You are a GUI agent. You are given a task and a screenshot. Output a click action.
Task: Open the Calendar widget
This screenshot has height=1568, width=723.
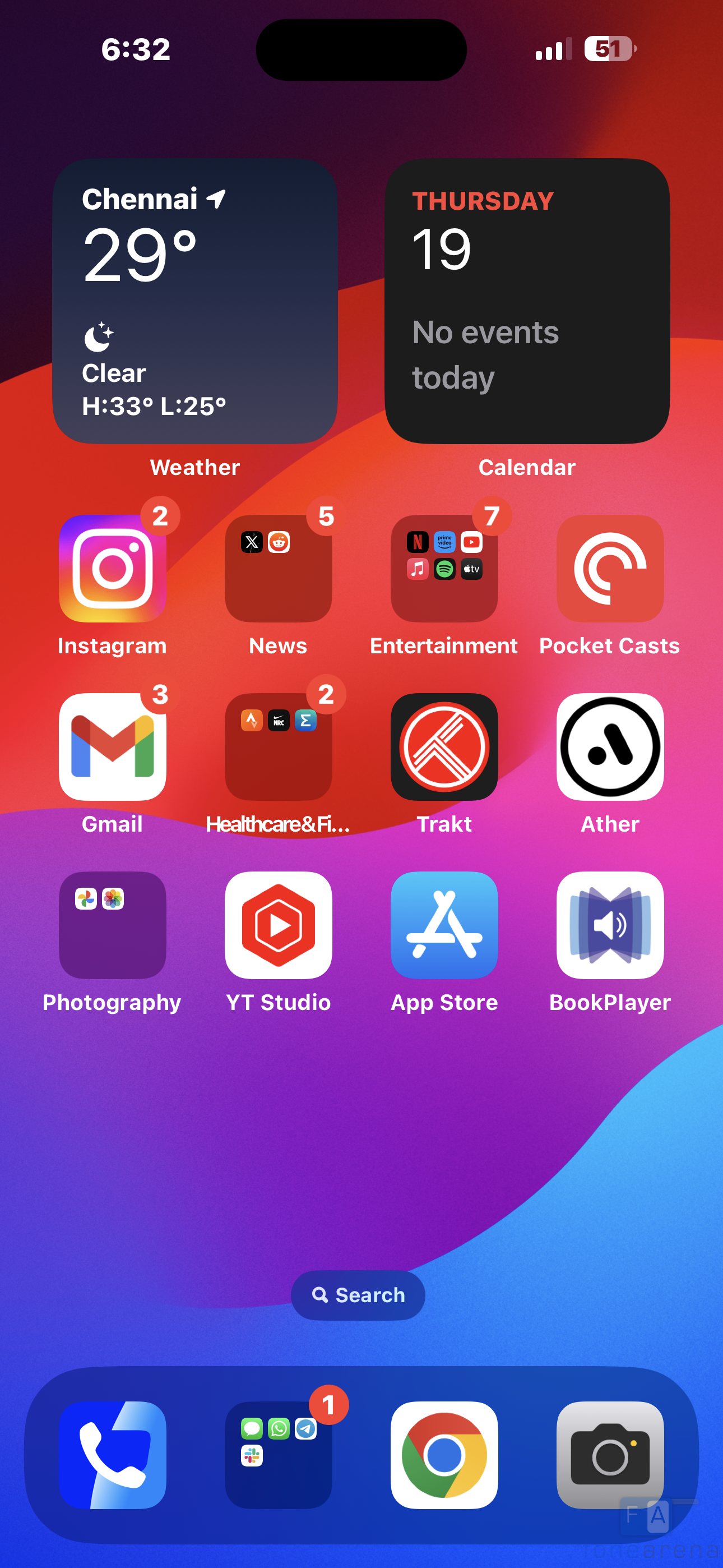coord(527,301)
